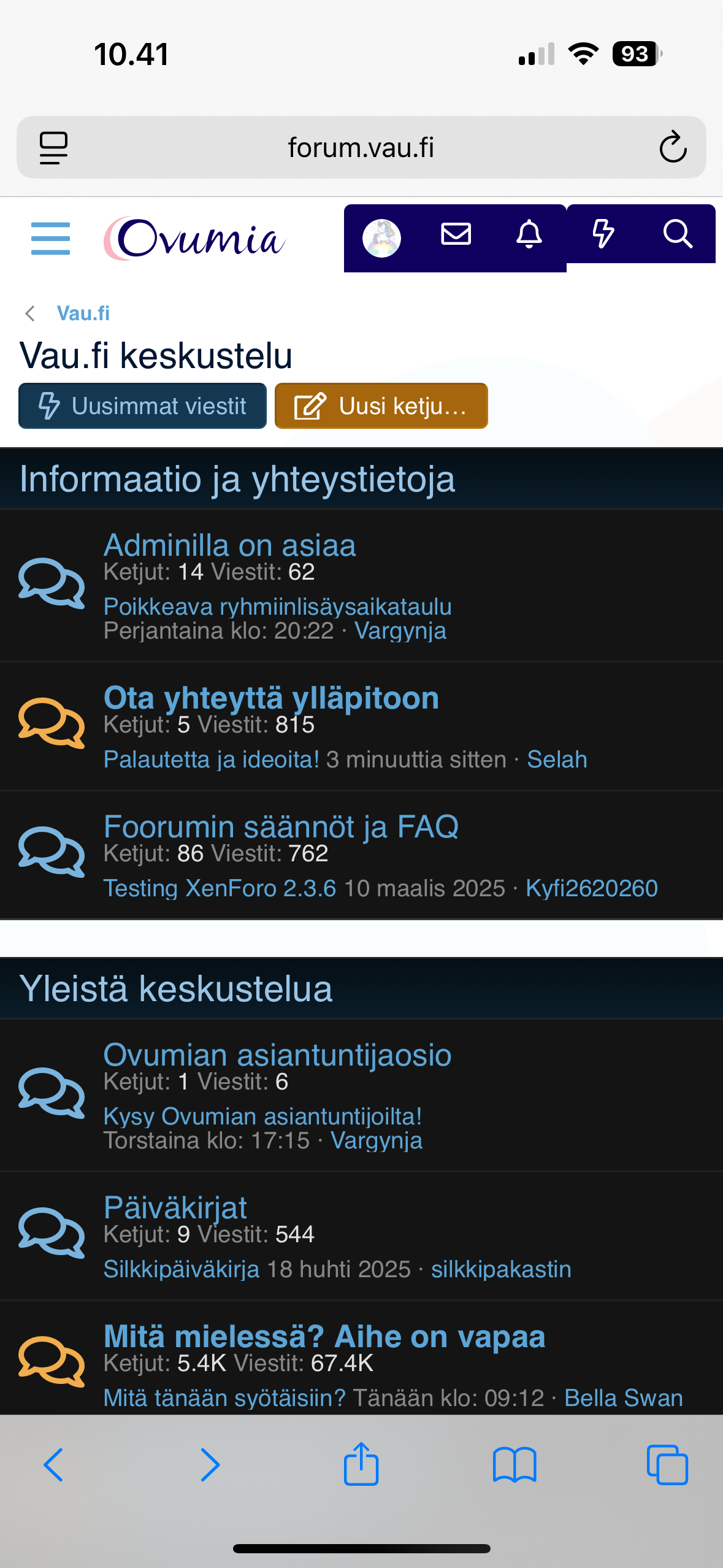Open the Adminilla on asiaa forum

(229, 545)
